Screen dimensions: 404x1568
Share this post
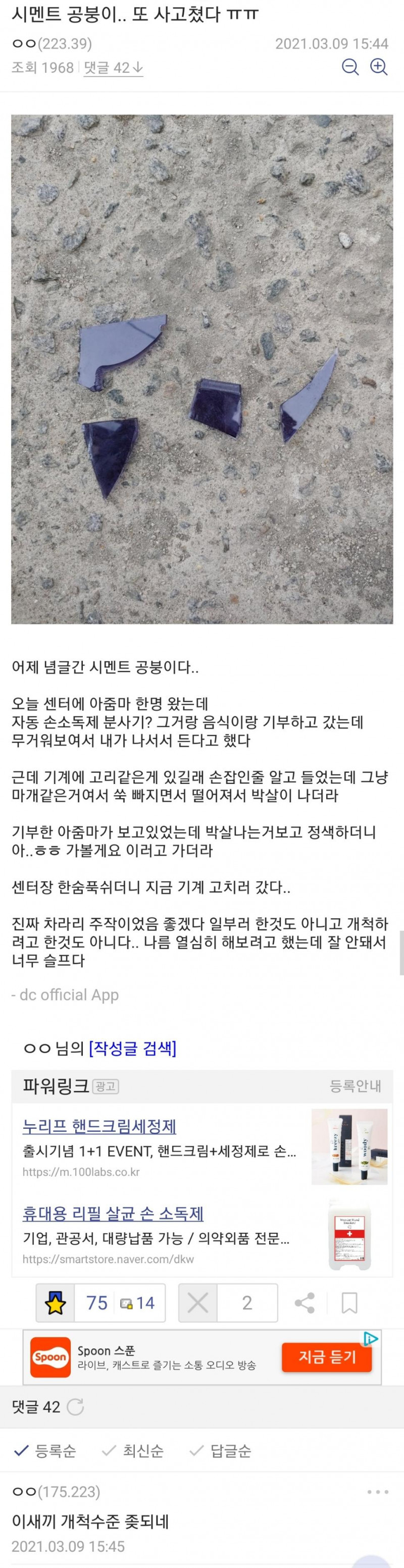click(x=304, y=1302)
